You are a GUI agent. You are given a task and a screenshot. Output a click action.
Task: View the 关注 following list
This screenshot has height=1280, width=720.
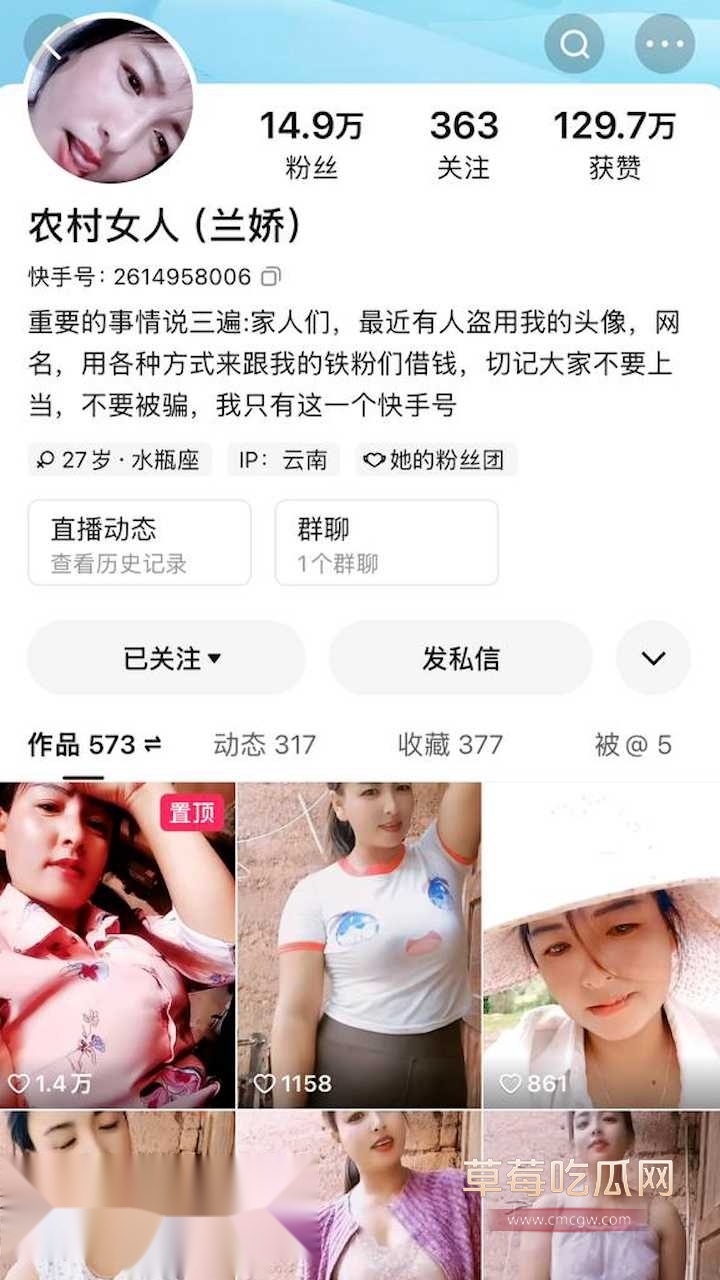463,145
